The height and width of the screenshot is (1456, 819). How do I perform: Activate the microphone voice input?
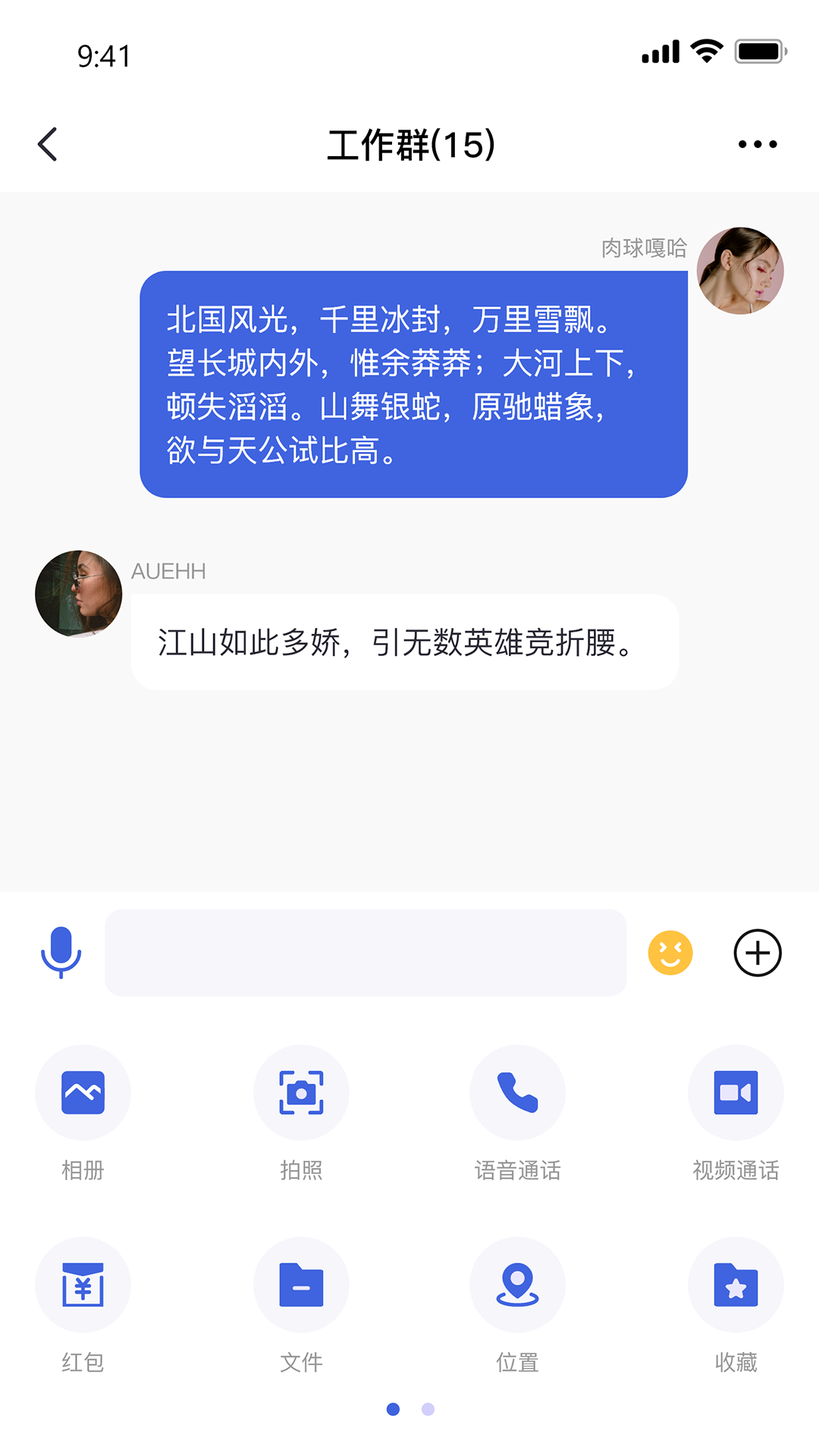pyautogui.click(x=61, y=952)
